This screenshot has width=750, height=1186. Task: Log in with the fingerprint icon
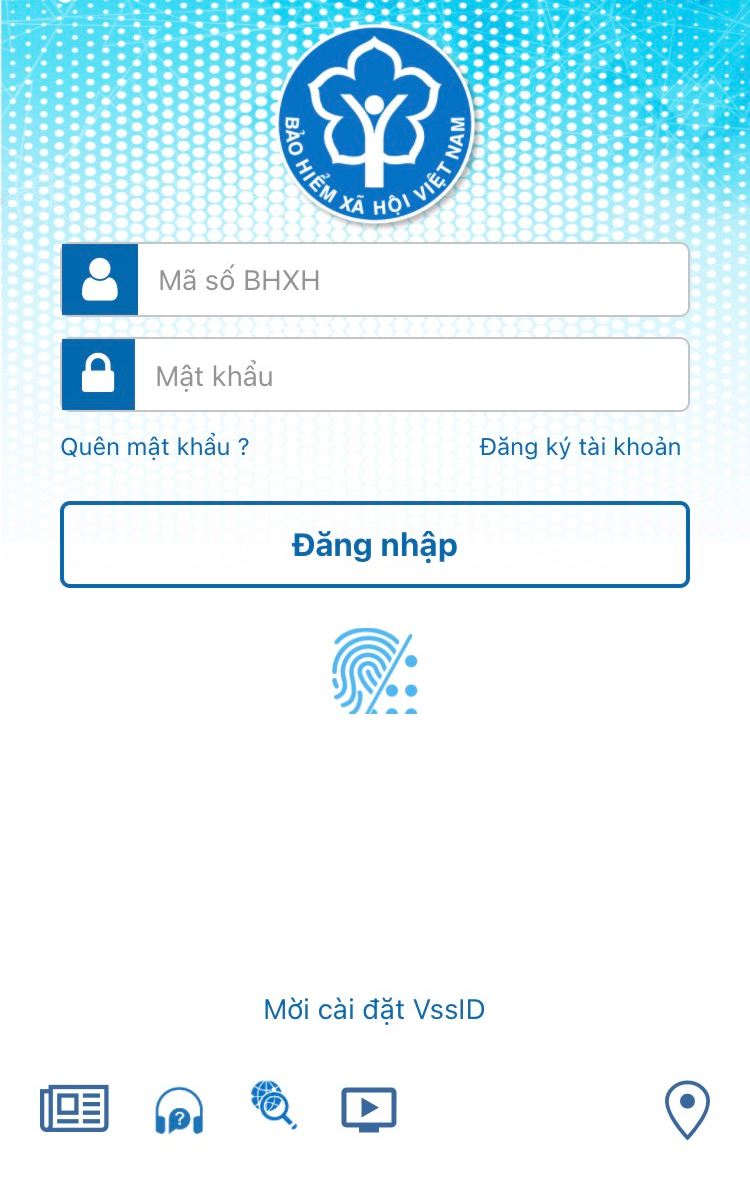coord(374,670)
